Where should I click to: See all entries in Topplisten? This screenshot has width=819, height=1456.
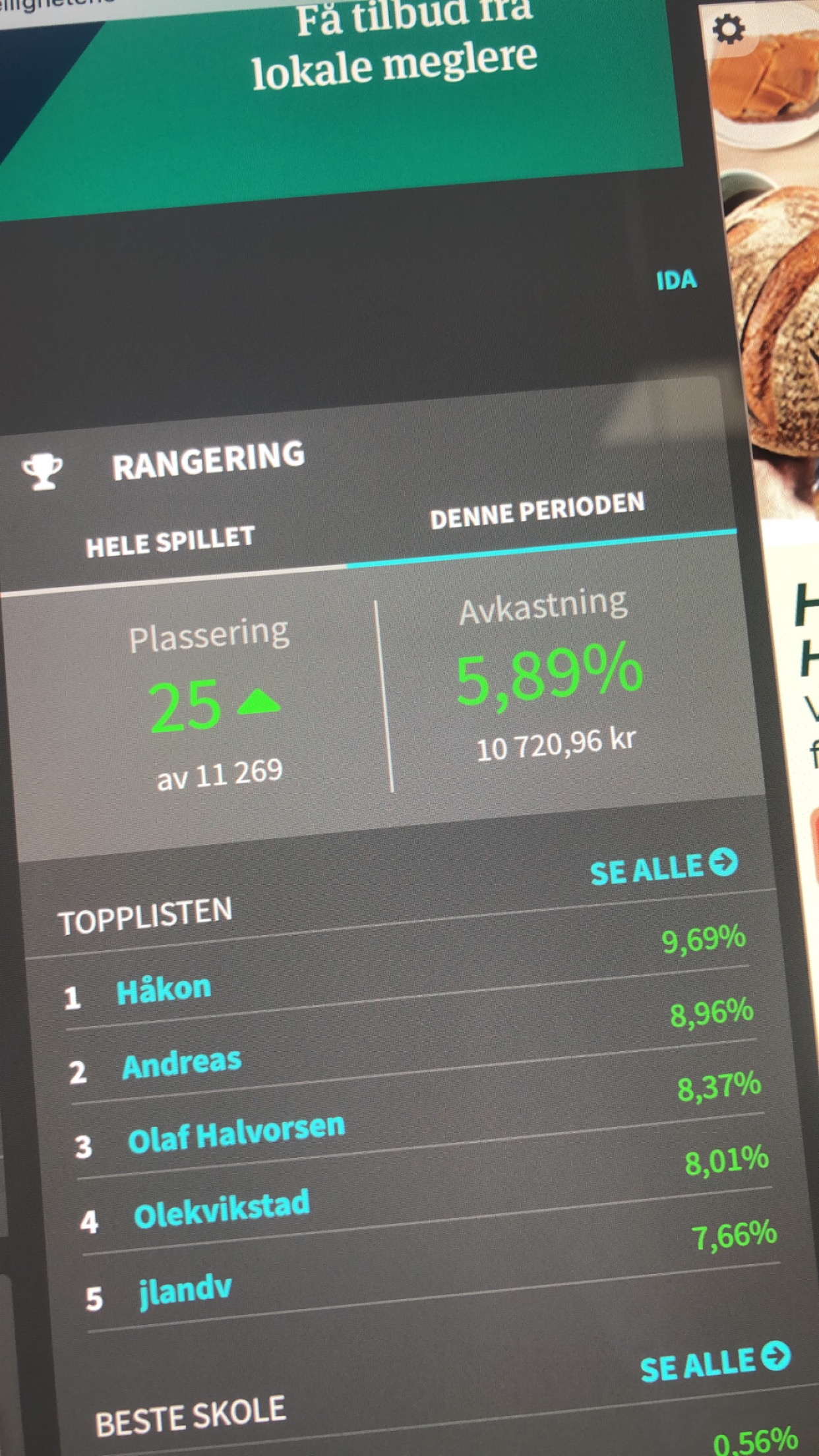click(x=664, y=867)
